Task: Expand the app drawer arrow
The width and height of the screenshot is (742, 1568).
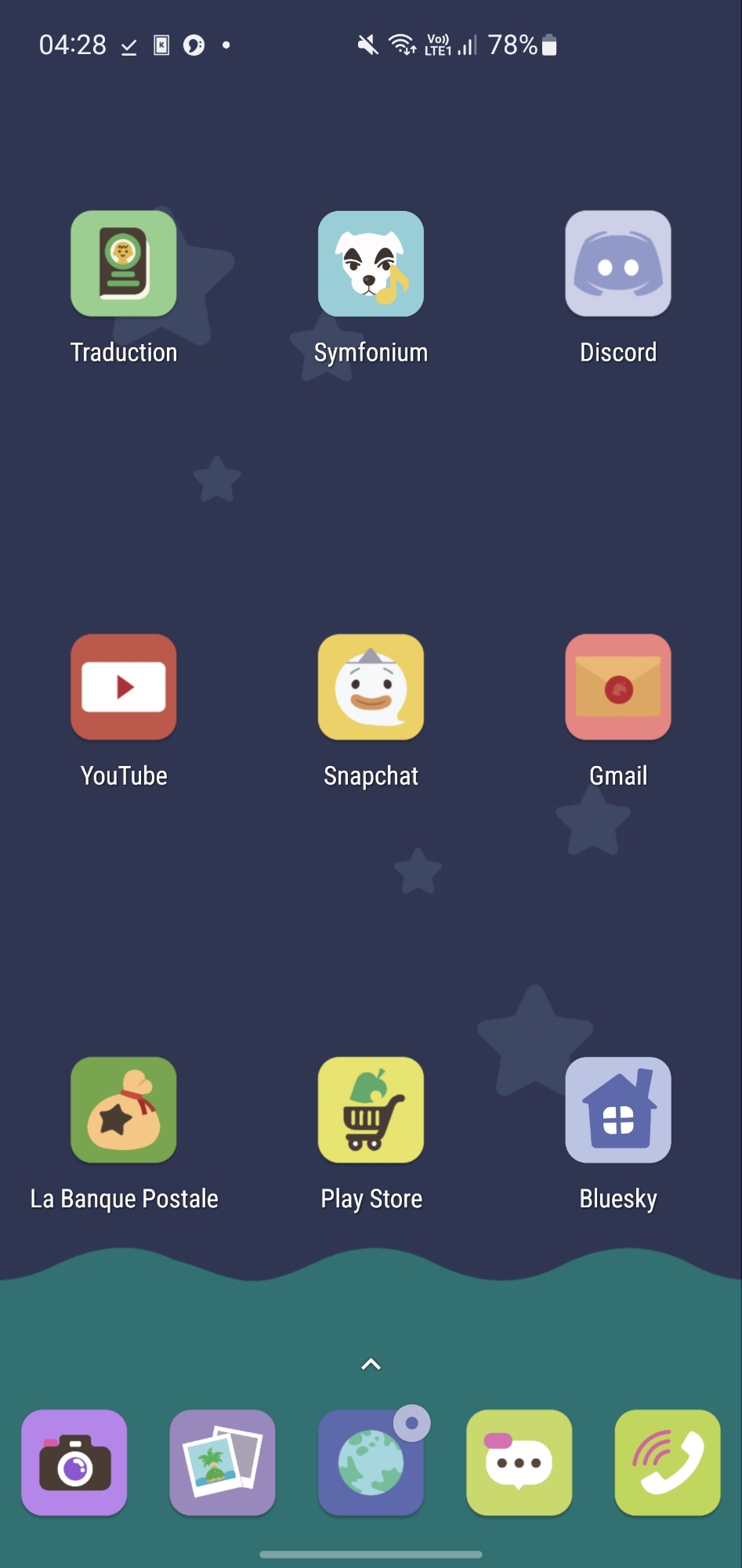Action: pos(371,1365)
